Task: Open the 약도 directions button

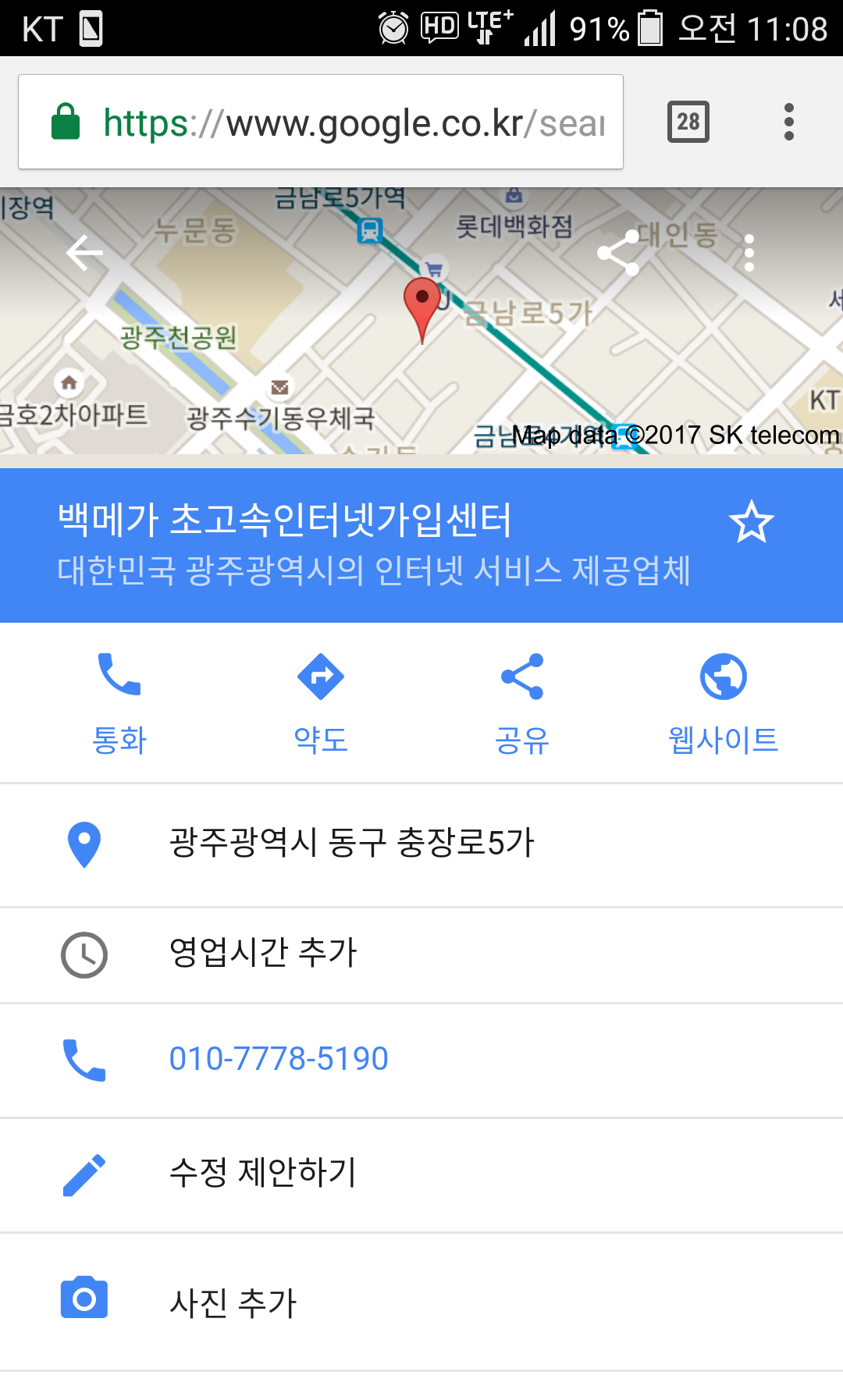Action: 321,704
